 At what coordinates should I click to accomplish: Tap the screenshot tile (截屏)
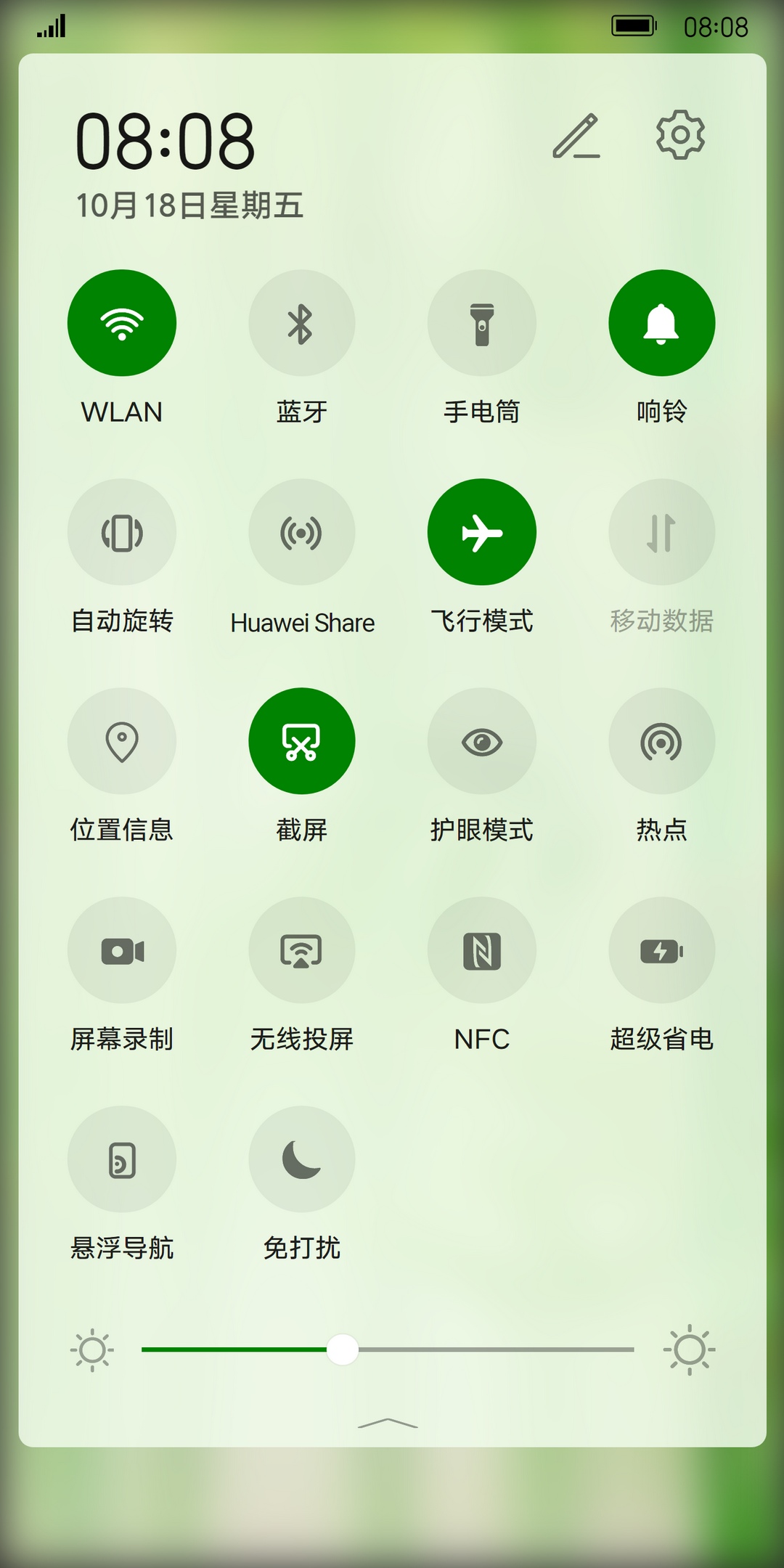(301, 741)
